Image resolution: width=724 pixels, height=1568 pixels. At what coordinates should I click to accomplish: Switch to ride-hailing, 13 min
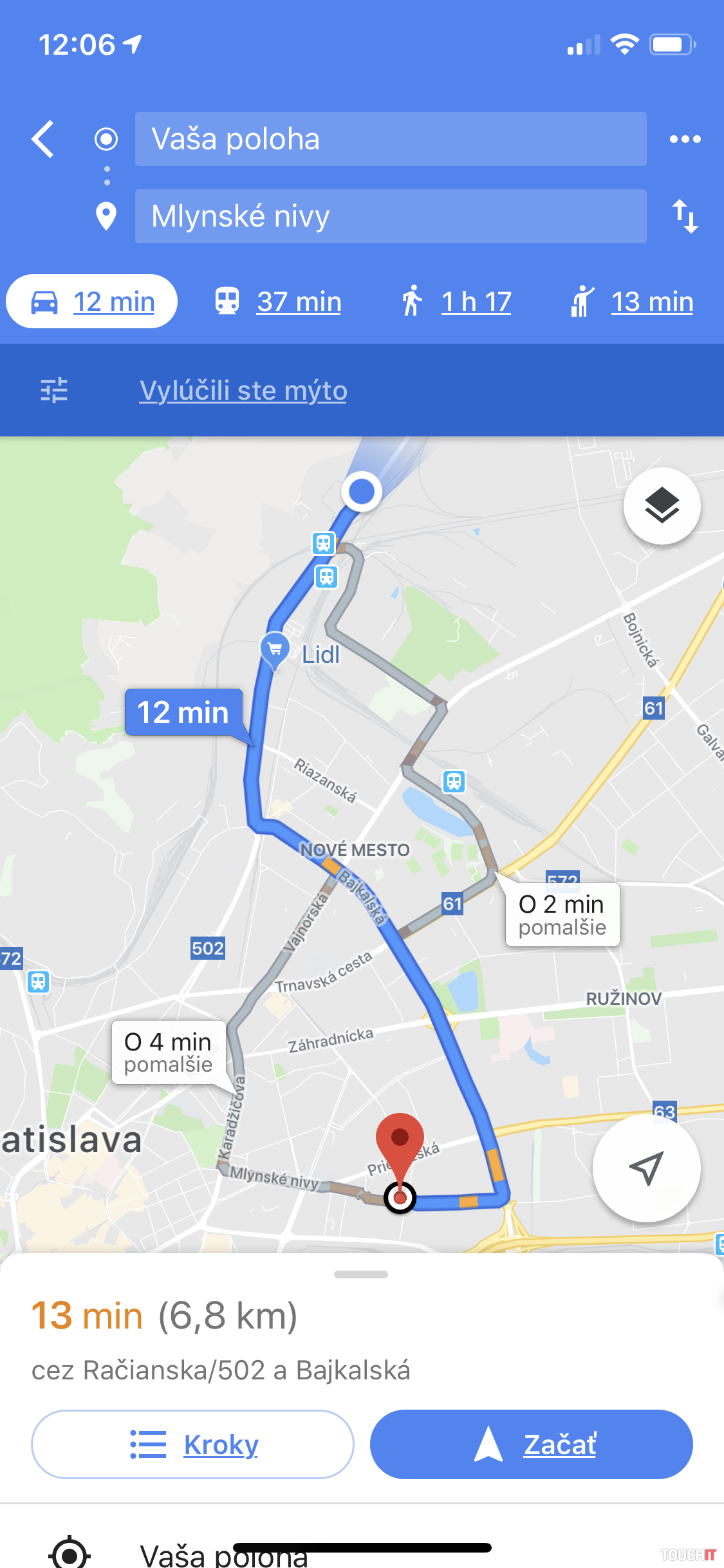click(632, 302)
